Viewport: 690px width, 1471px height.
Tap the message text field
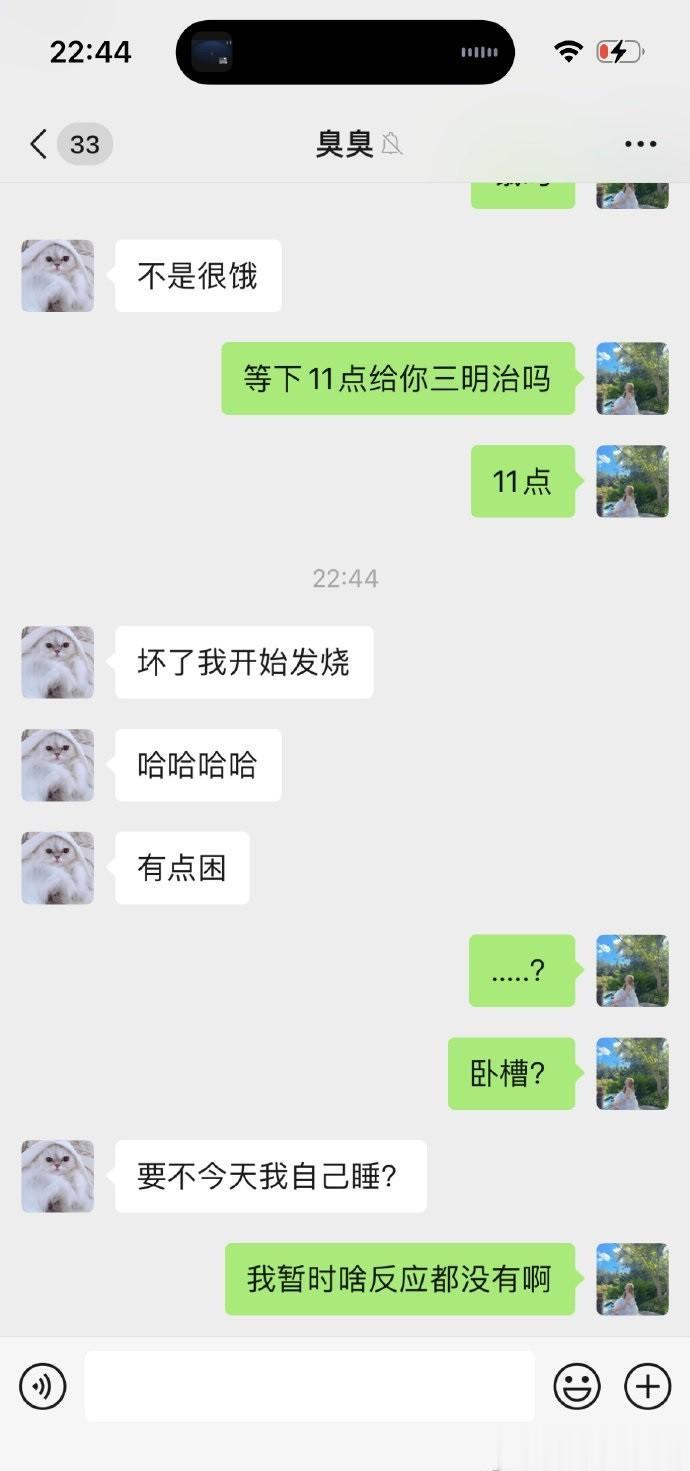[x=309, y=1386]
